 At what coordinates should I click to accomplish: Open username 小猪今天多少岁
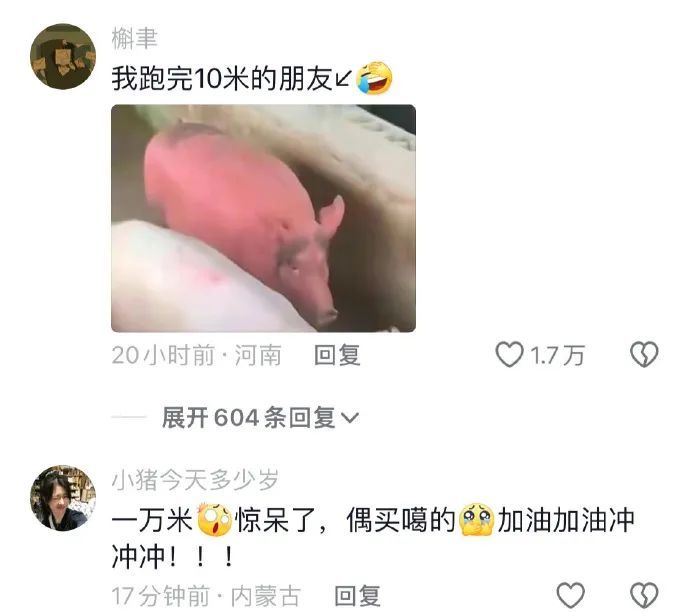click(194, 480)
